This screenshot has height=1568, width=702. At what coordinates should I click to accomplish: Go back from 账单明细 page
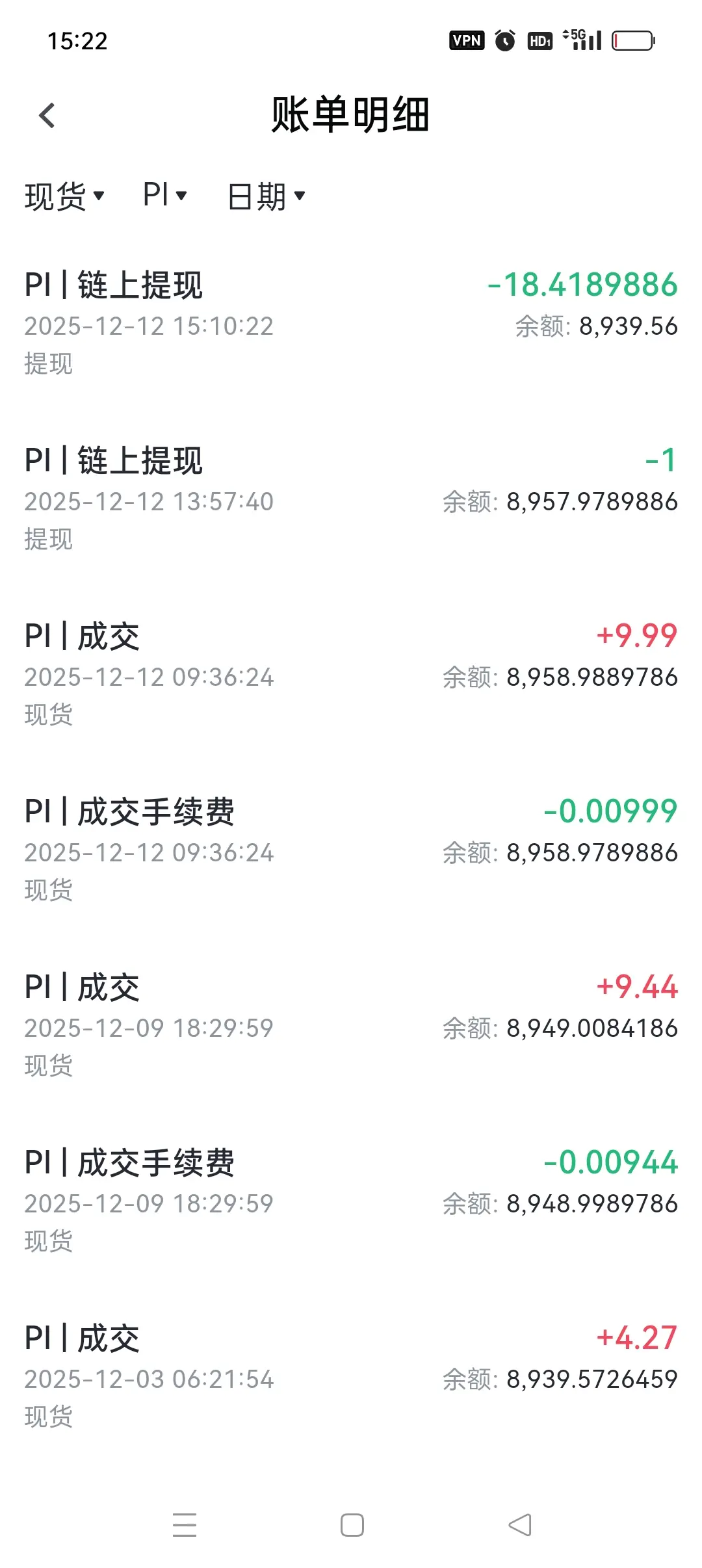point(47,116)
